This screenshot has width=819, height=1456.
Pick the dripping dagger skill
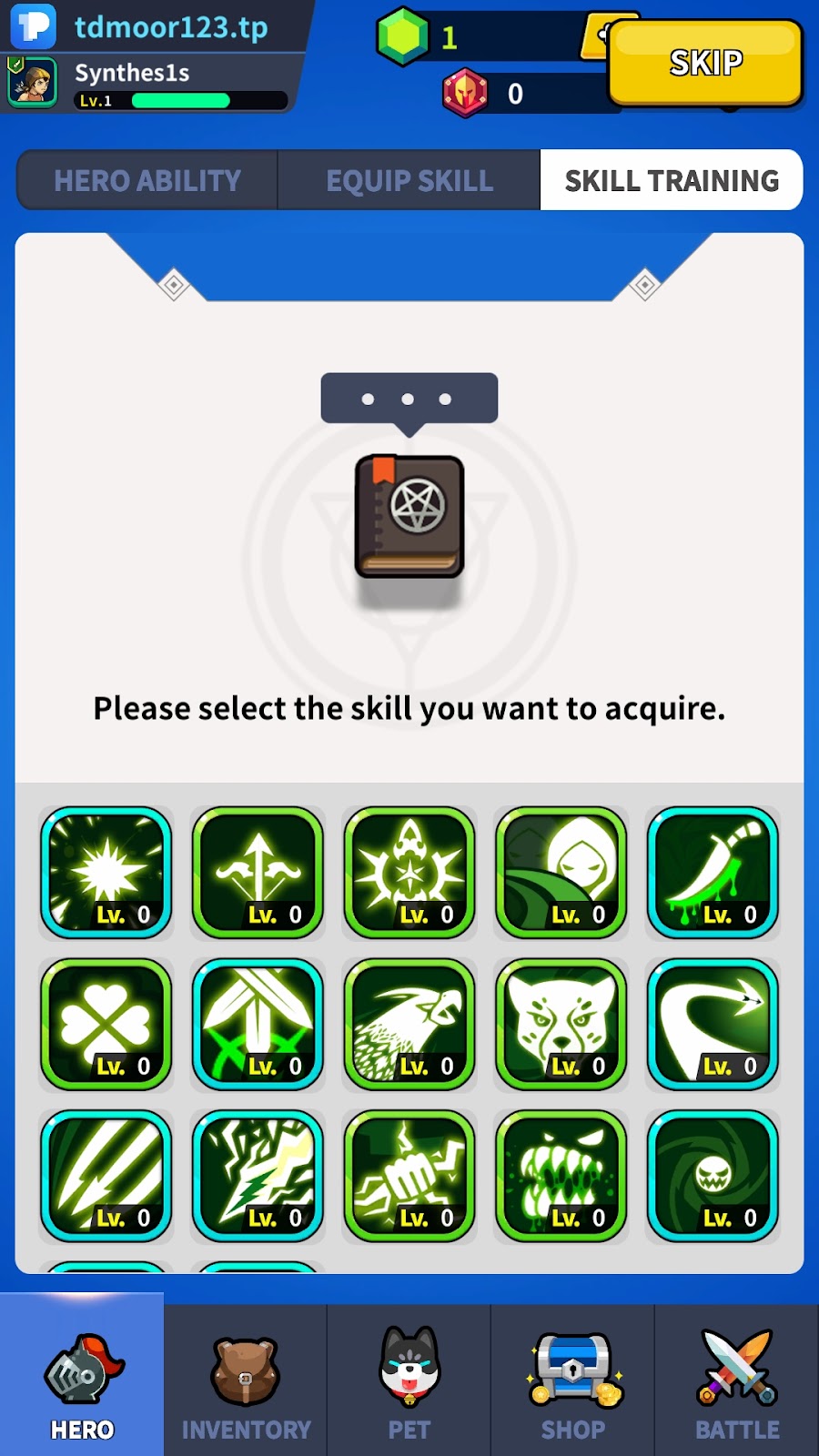[x=713, y=872]
